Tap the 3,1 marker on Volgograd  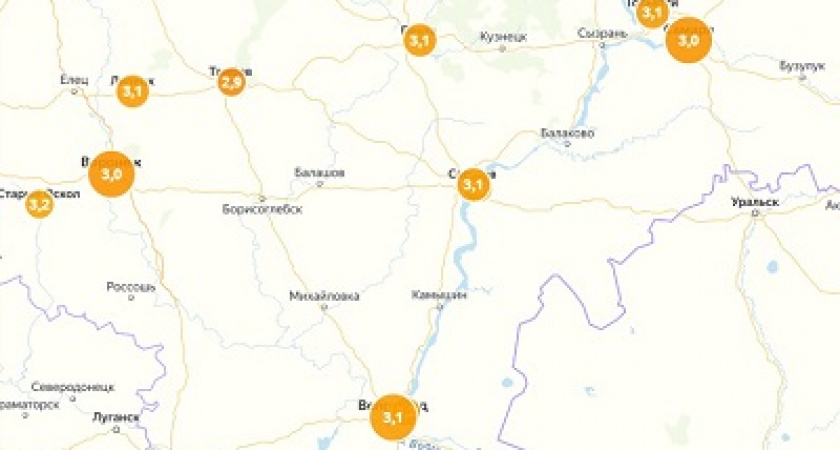click(393, 417)
